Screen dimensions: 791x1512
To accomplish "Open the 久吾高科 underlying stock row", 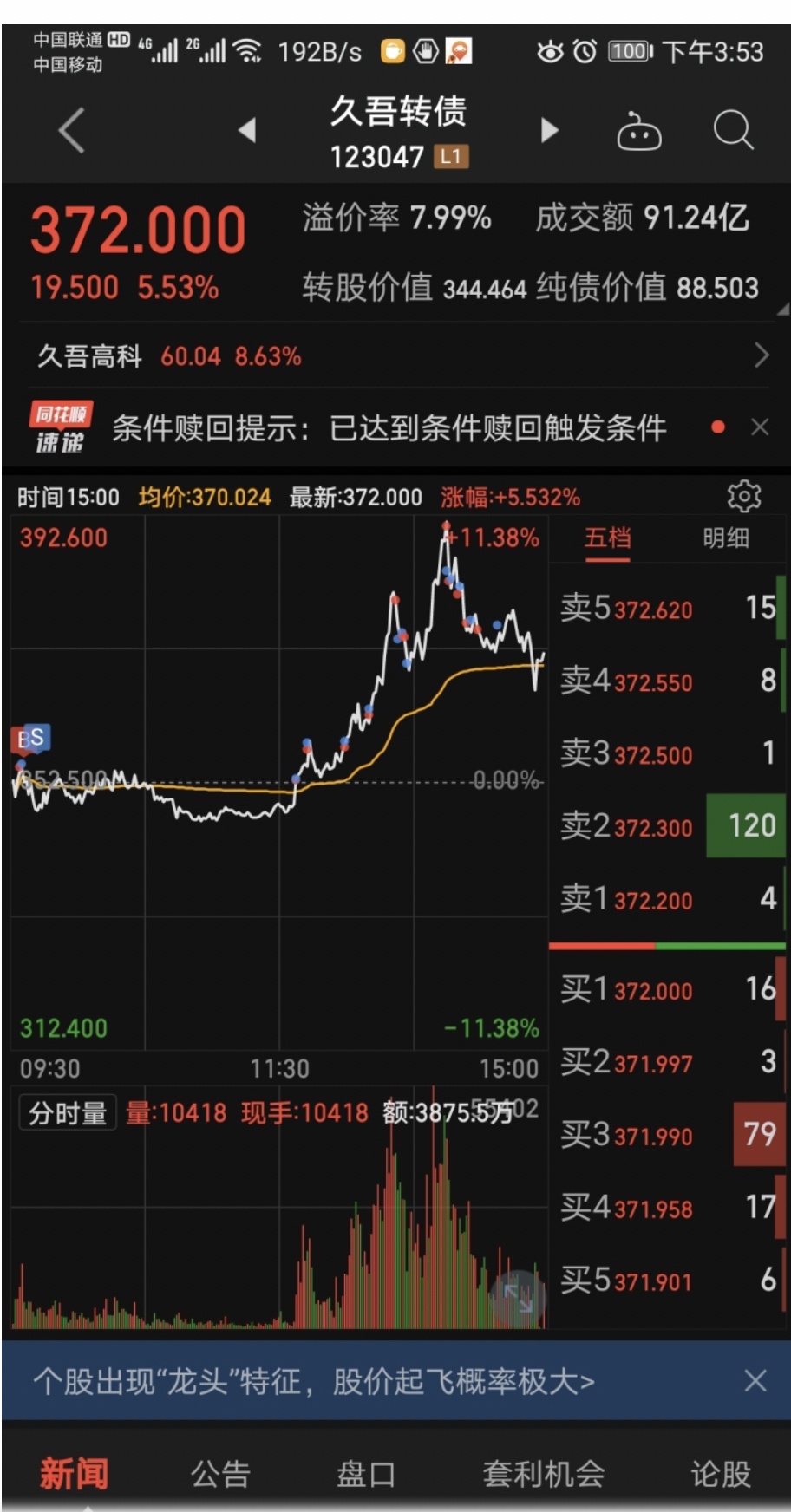I will (x=395, y=355).
